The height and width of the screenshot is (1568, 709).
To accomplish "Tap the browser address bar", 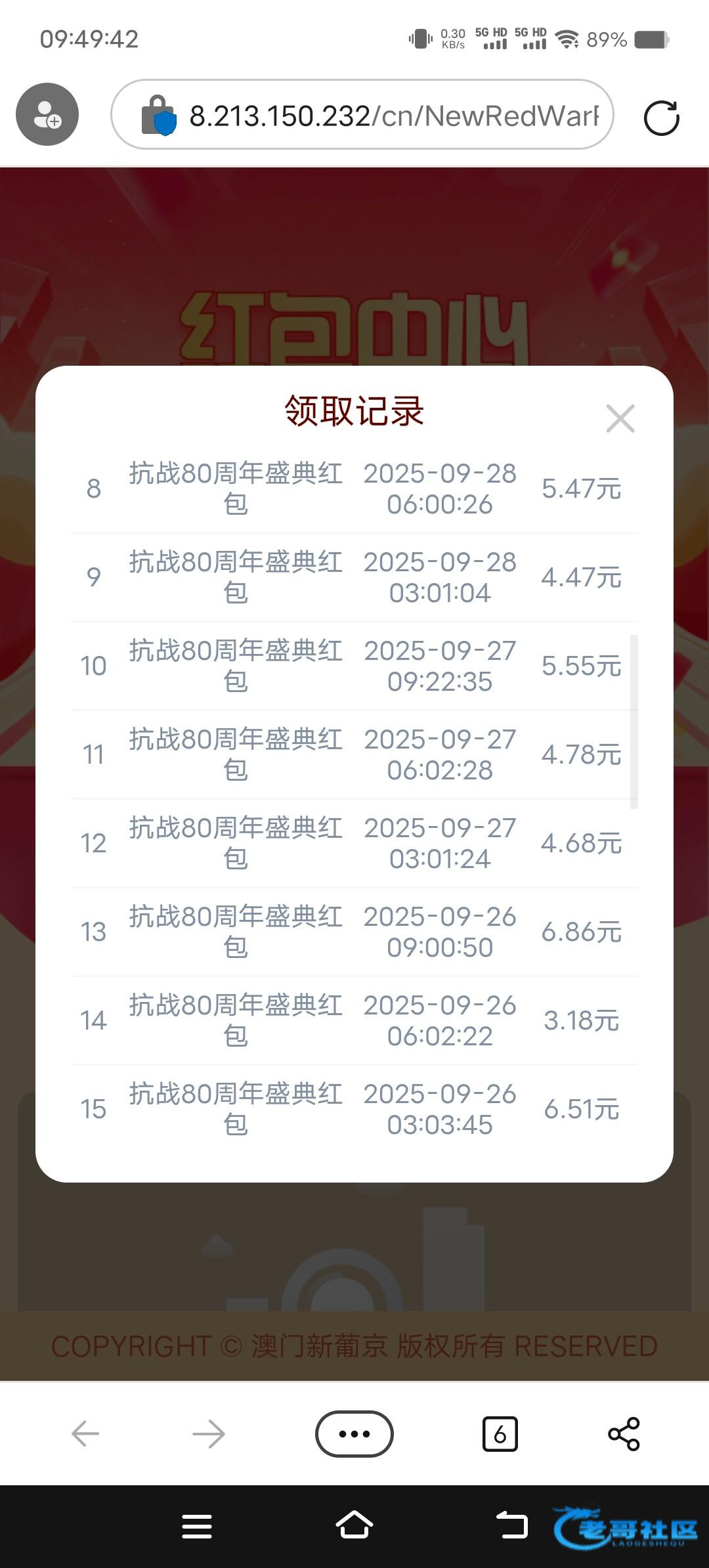I will tap(393, 116).
